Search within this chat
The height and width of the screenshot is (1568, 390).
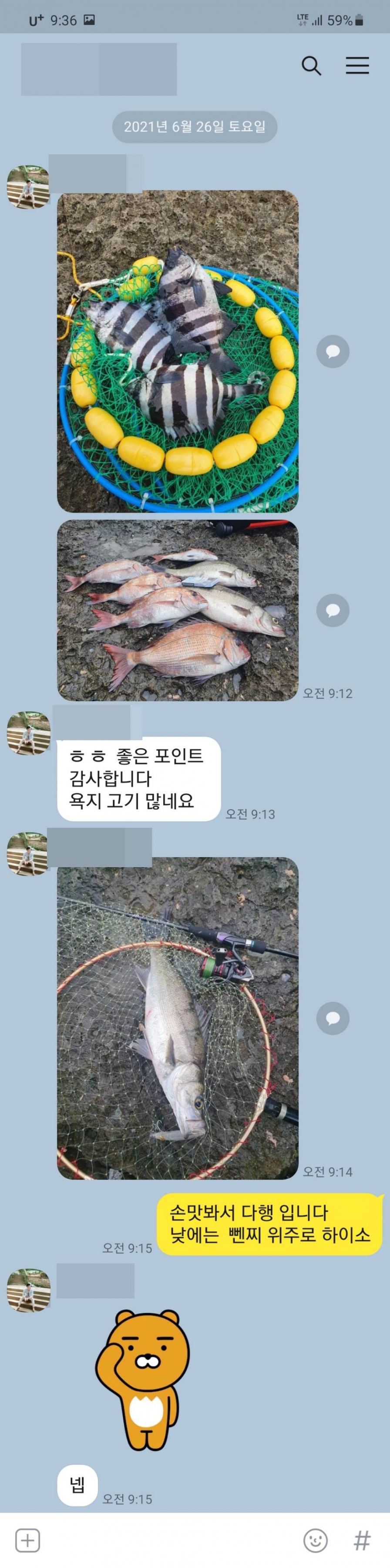pyautogui.click(x=311, y=66)
